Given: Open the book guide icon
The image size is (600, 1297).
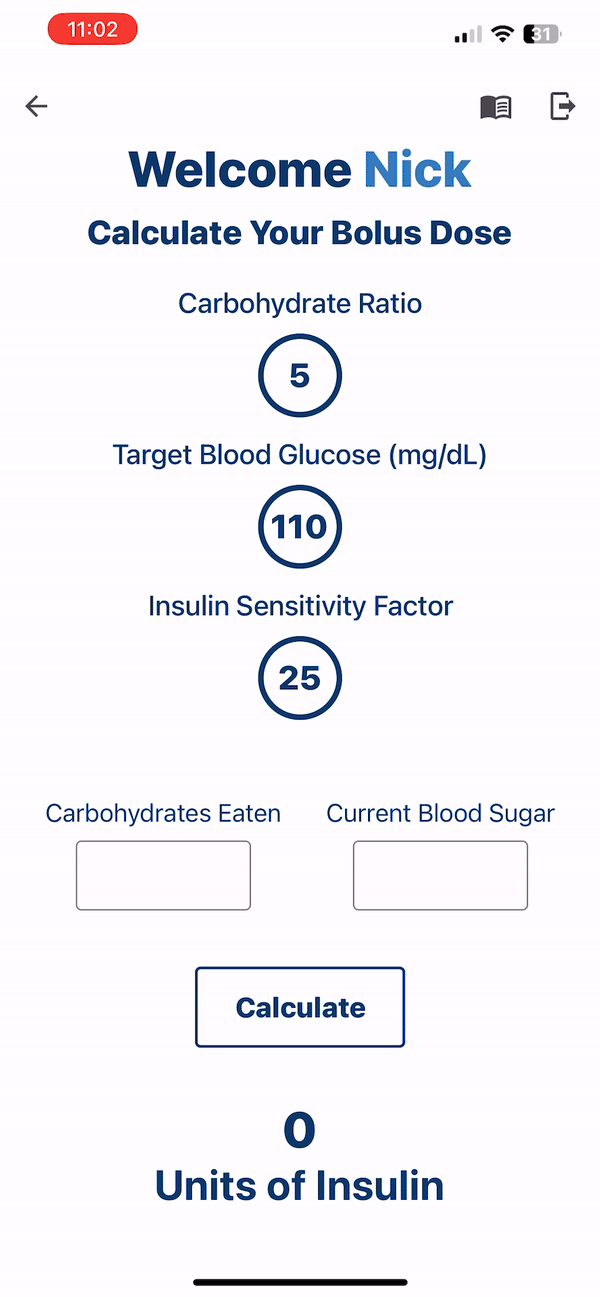Looking at the screenshot, I should 496,107.
